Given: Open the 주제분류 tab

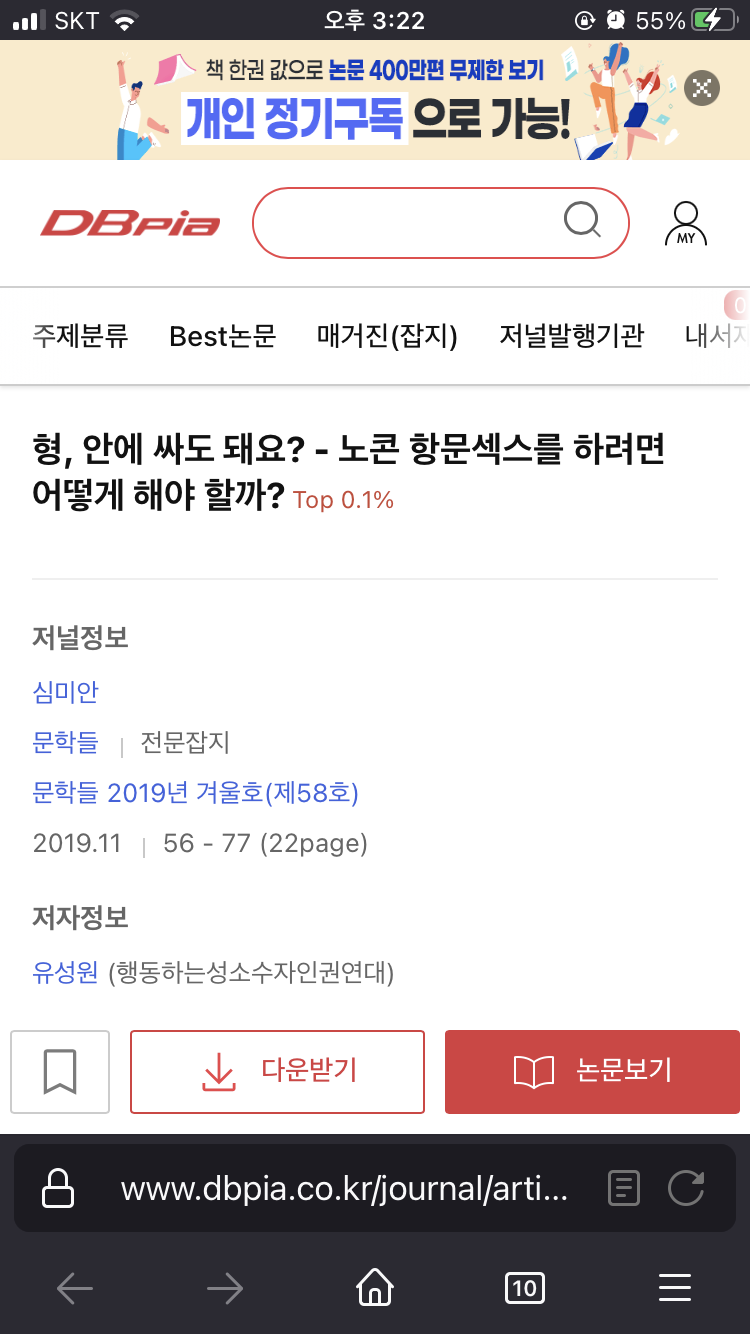Looking at the screenshot, I should coord(81,336).
